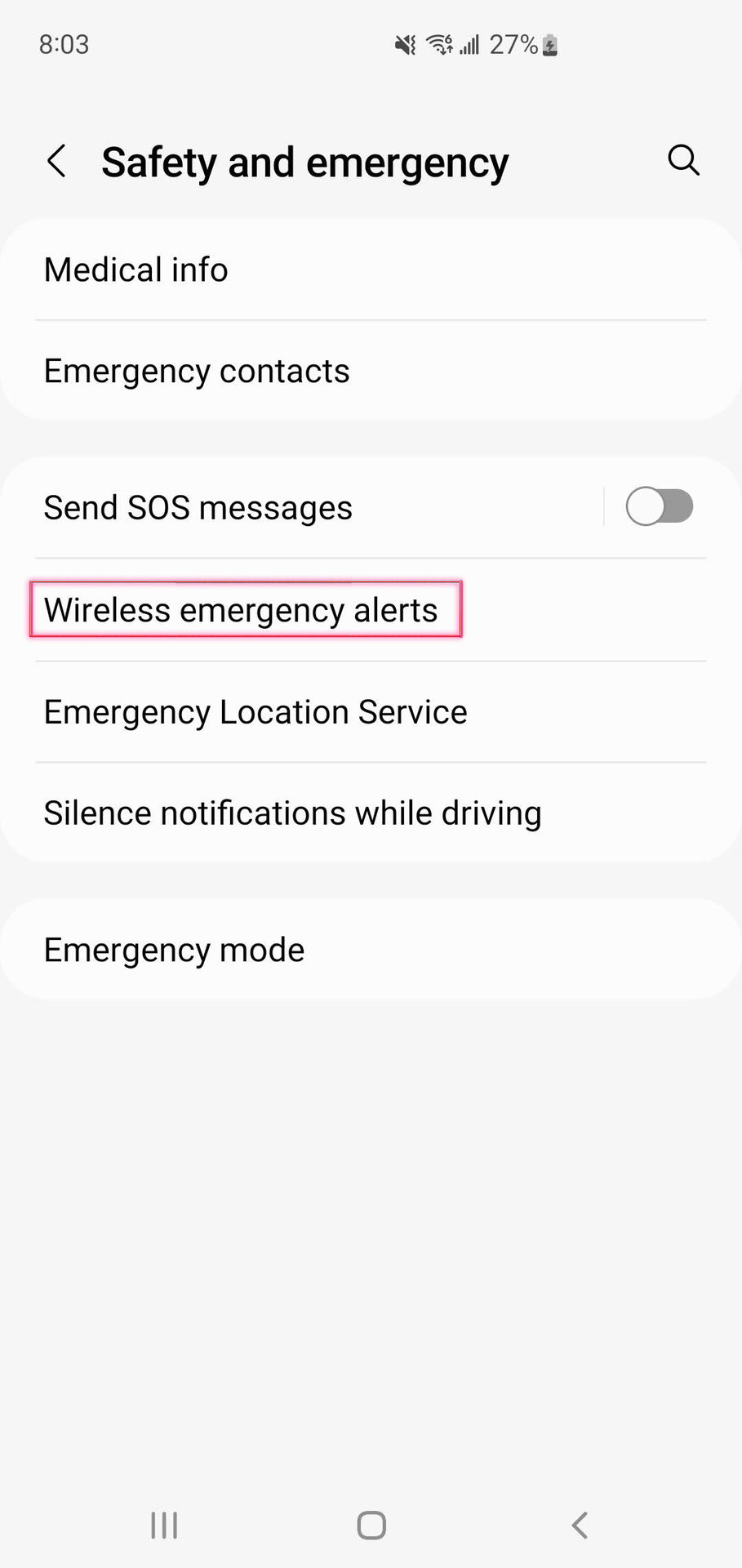Image resolution: width=742 pixels, height=1568 pixels.
Task: Open the settings search icon
Action: coord(683,161)
